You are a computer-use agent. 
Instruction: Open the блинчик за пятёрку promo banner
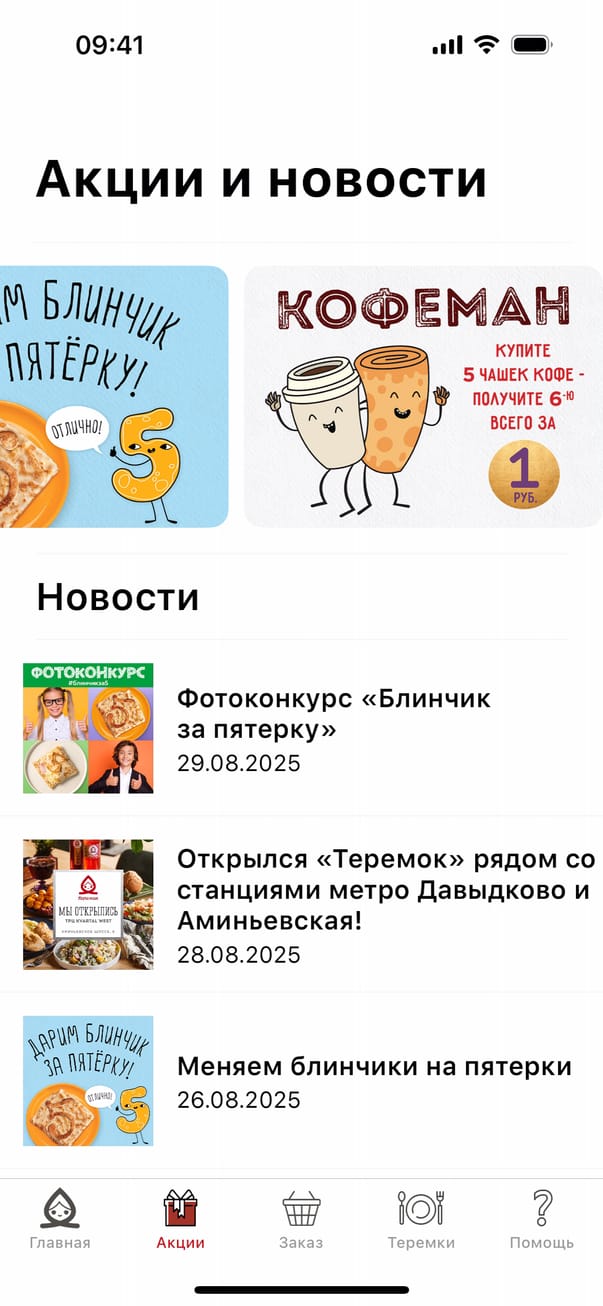coord(114,396)
